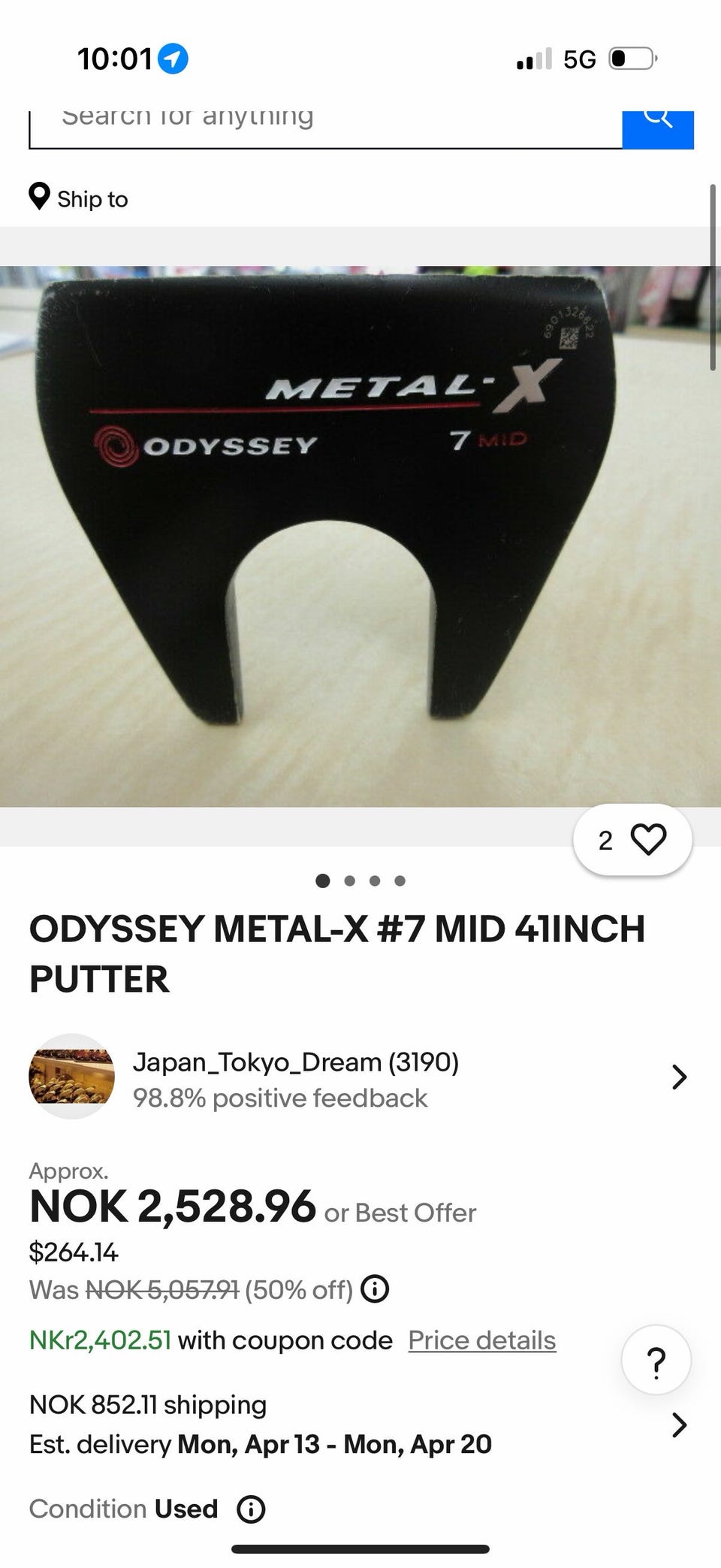721x1568 pixels.
Task: Jump to the second photo dot
Action: [x=349, y=881]
